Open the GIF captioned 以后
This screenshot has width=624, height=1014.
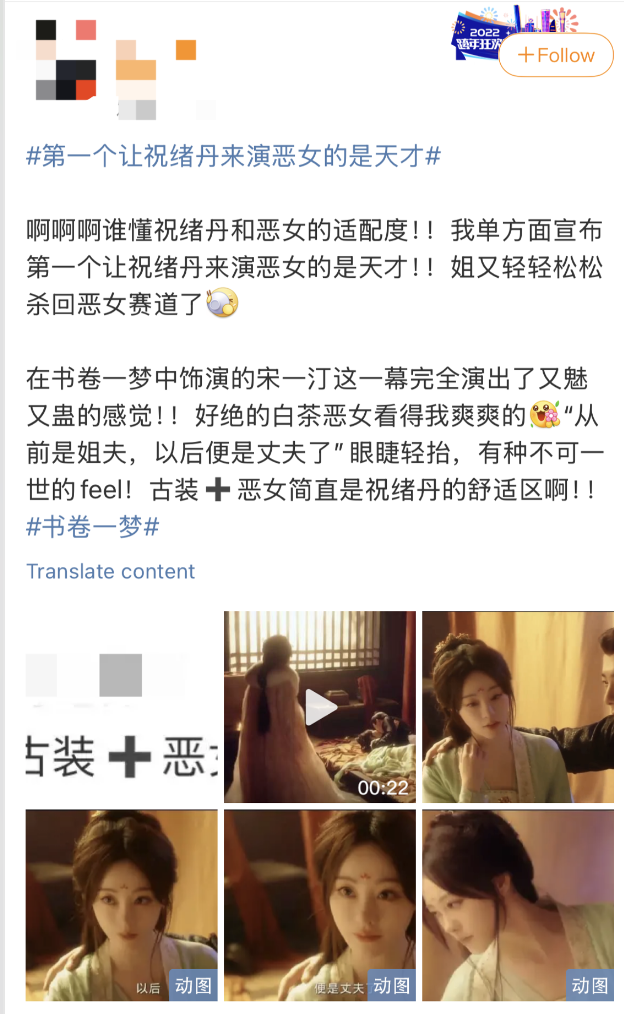click(121, 905)
